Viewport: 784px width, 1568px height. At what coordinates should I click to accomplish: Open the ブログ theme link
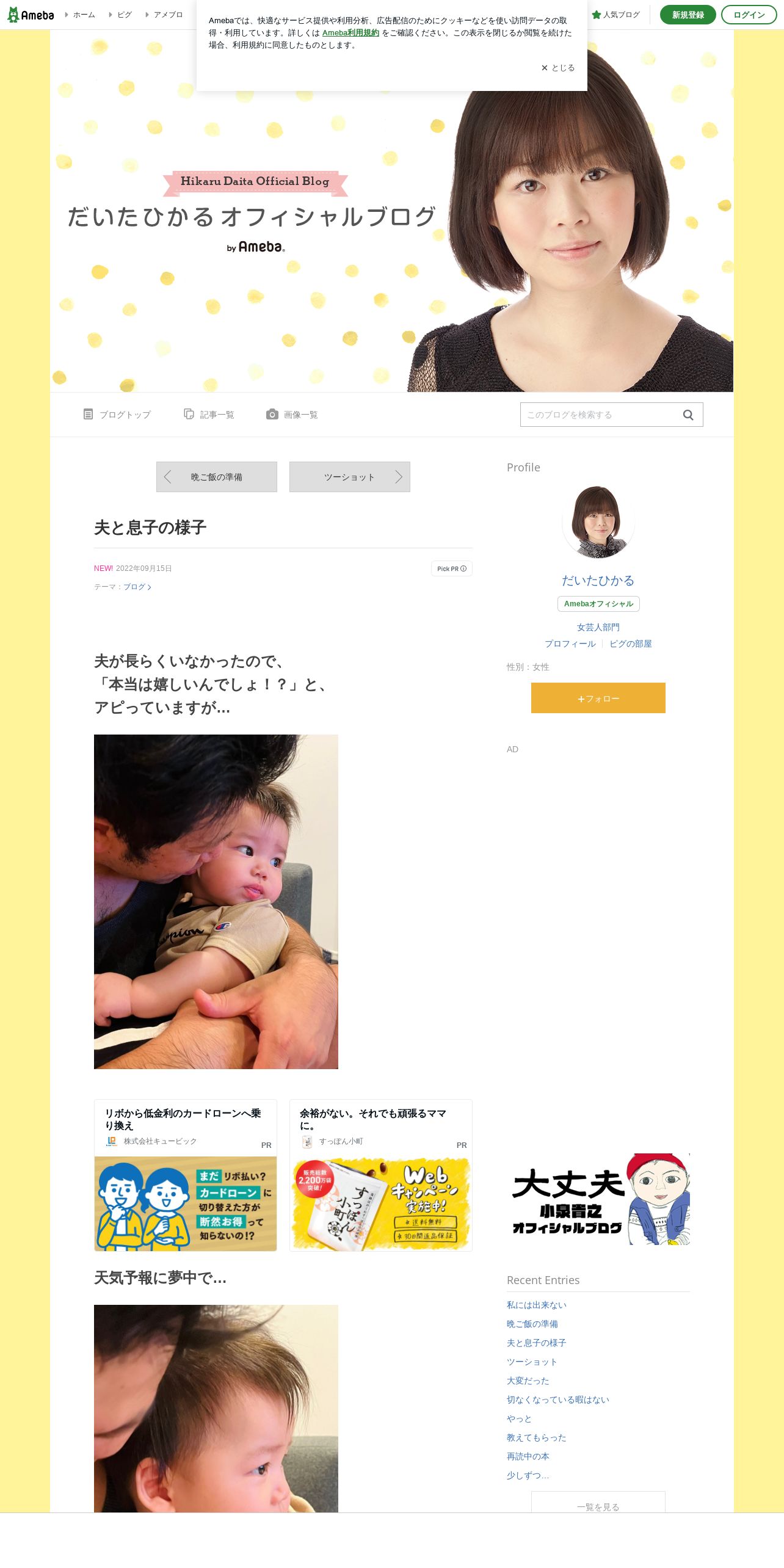pos(137,587)
